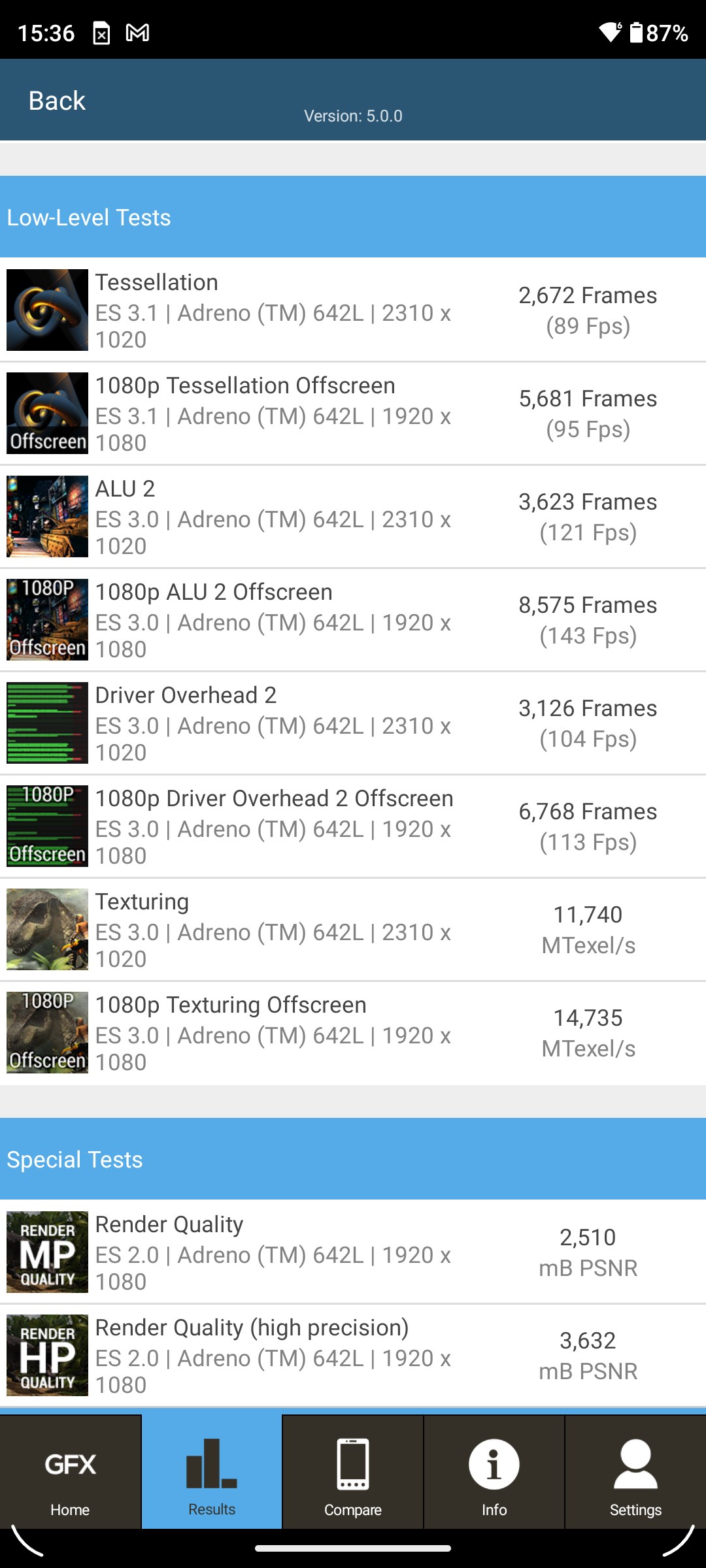
Task: Open the ALU 2 test result
Action: (x=353, y=517)
